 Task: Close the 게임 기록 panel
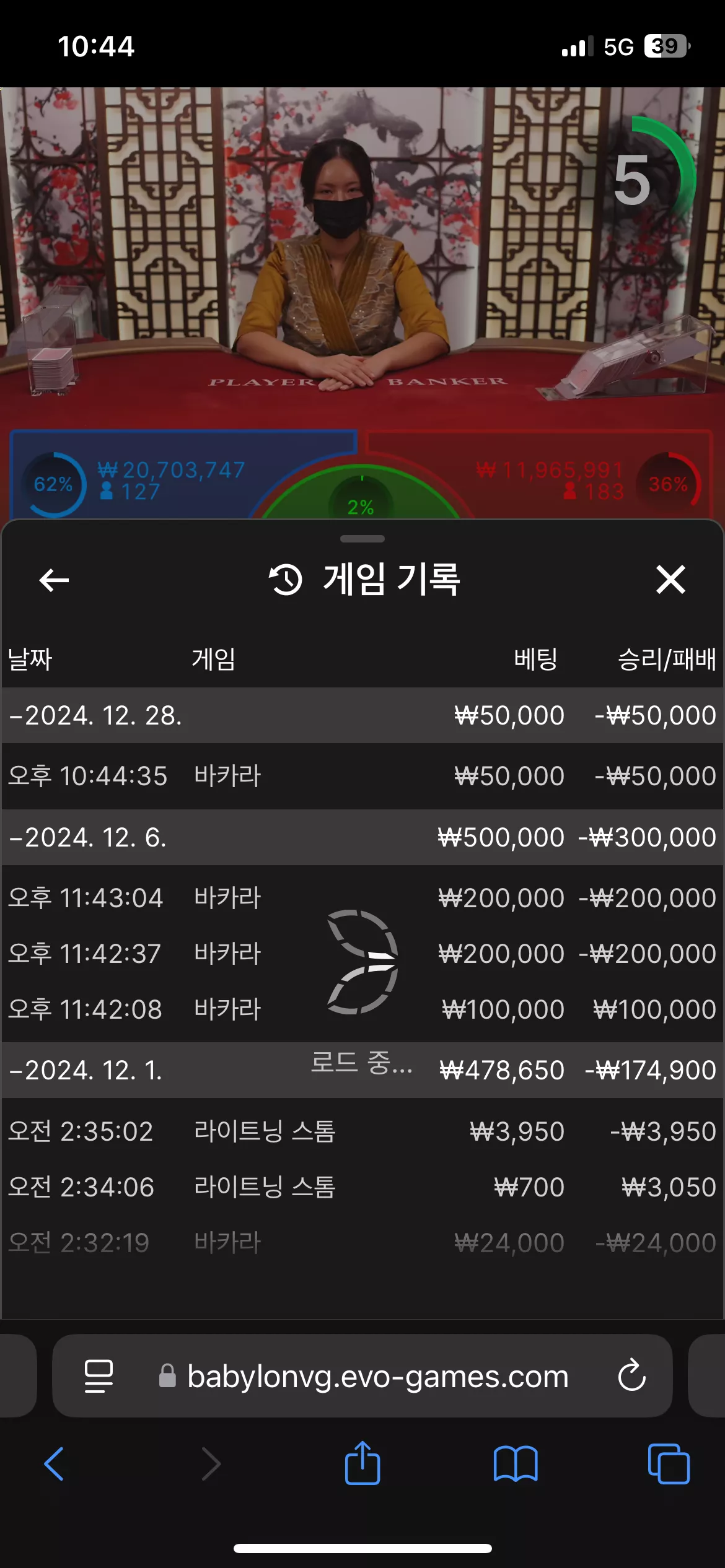(x=670, y=580)
